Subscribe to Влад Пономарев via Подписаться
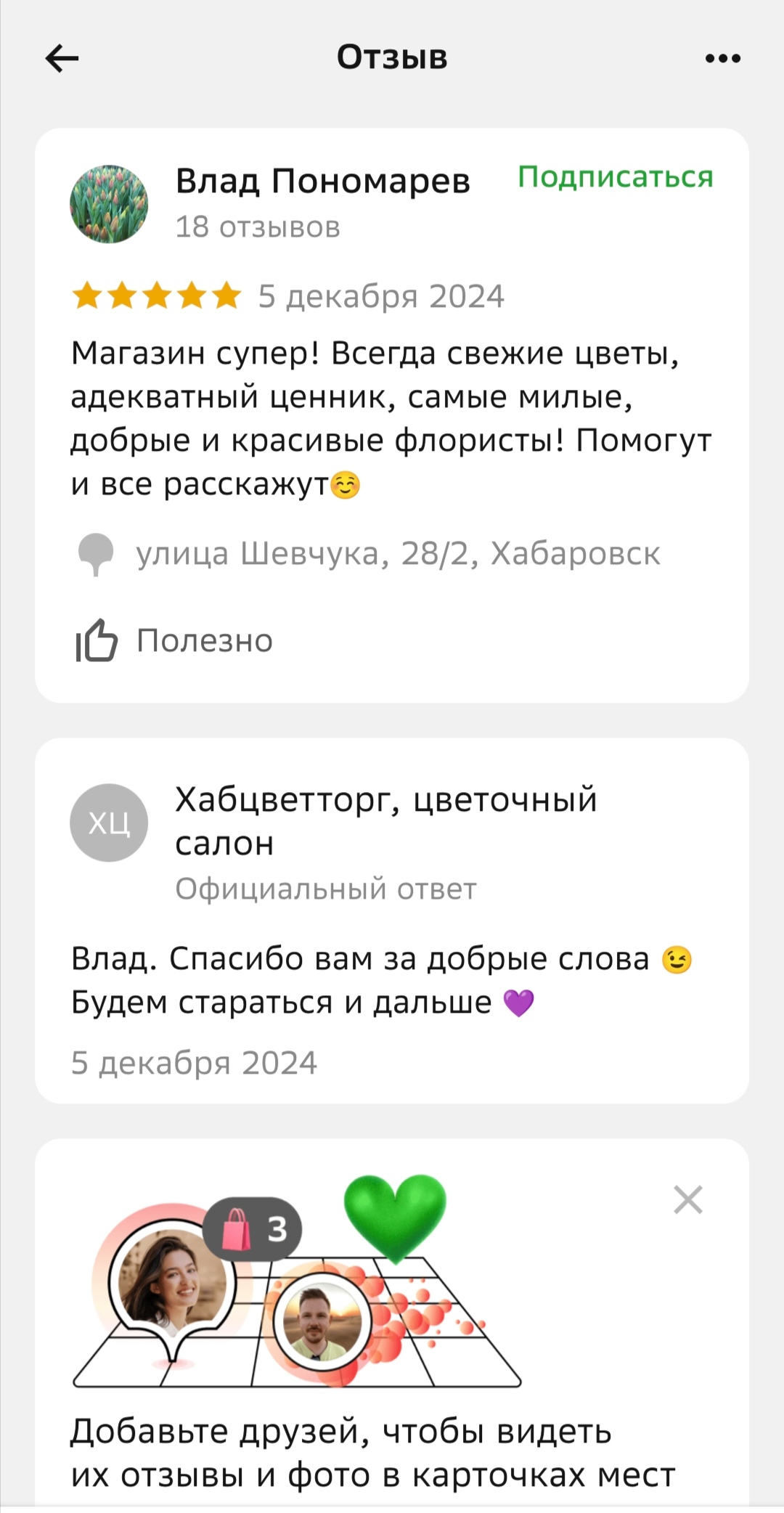This screenshot has height=1513, width=784. click(615, 177)
